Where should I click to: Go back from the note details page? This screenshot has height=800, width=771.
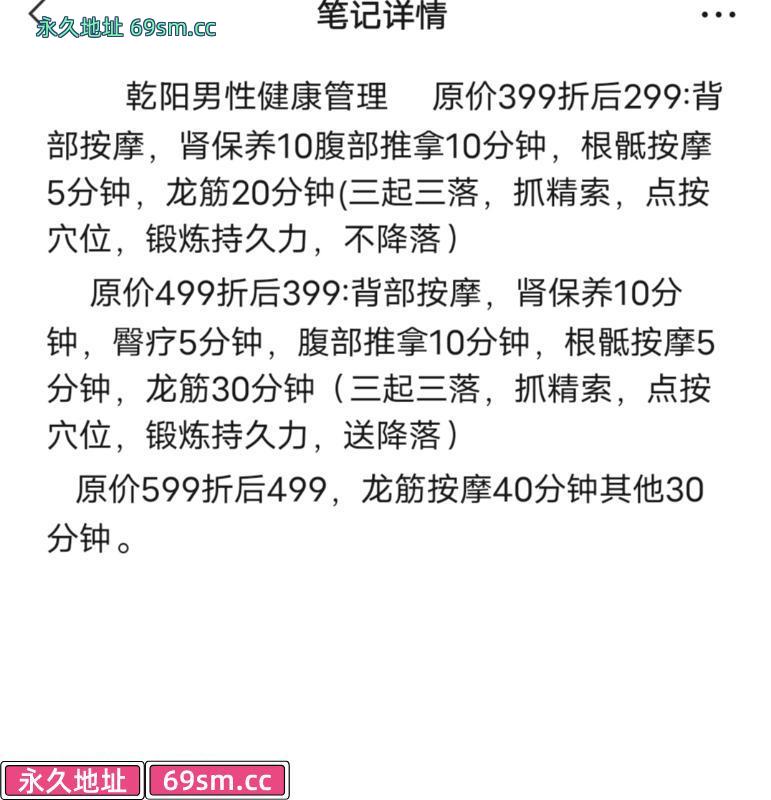pyautogui.click(x=37, y=11)
